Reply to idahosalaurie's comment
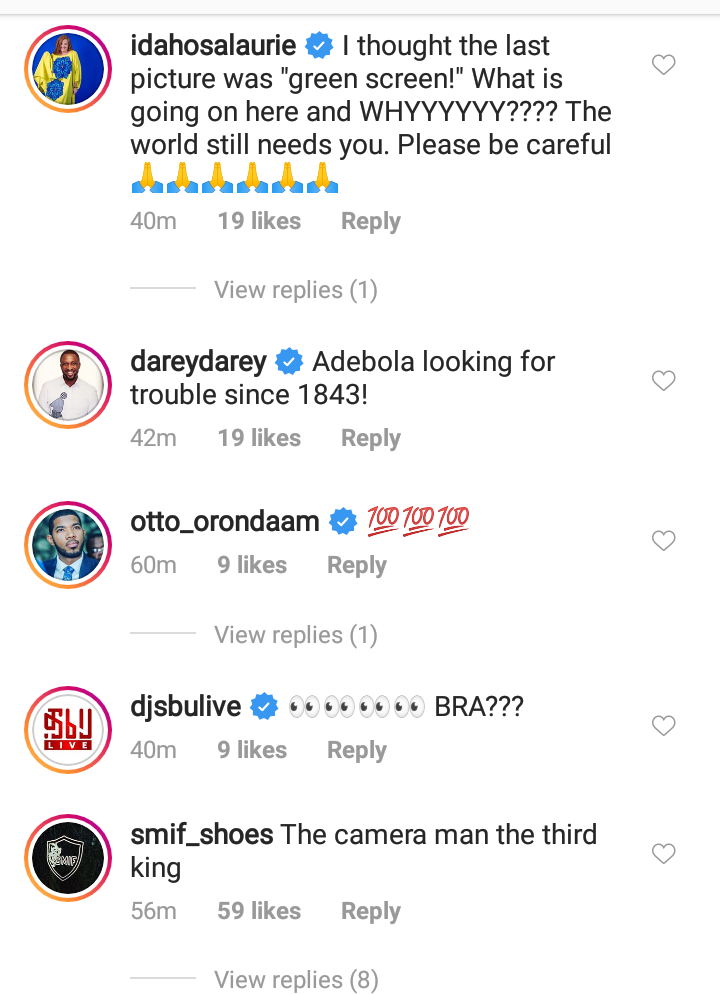720x994 pixels. point(370,222)
